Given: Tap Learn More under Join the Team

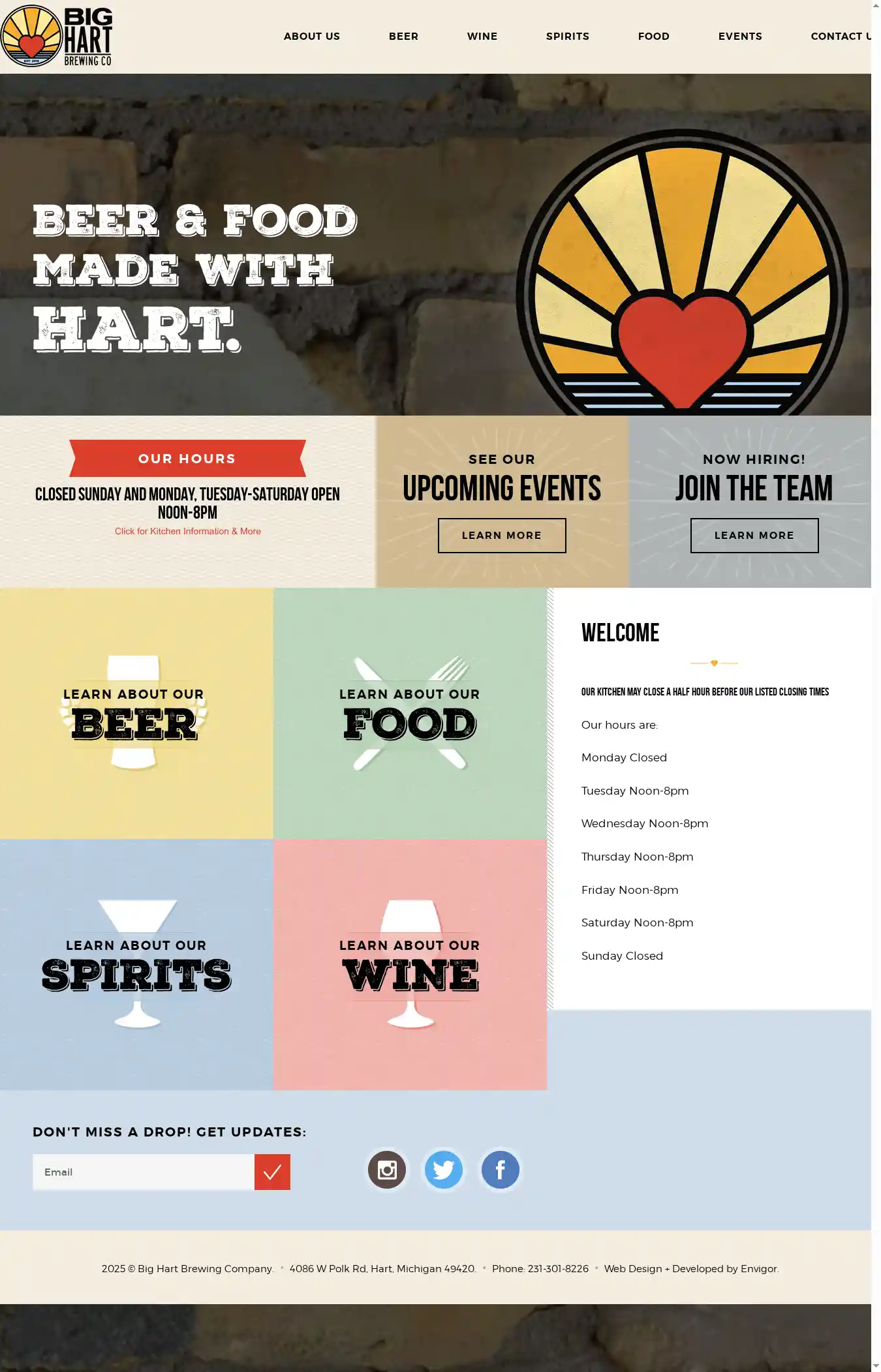Looking at the screenshot, I should tap(754, 536).
